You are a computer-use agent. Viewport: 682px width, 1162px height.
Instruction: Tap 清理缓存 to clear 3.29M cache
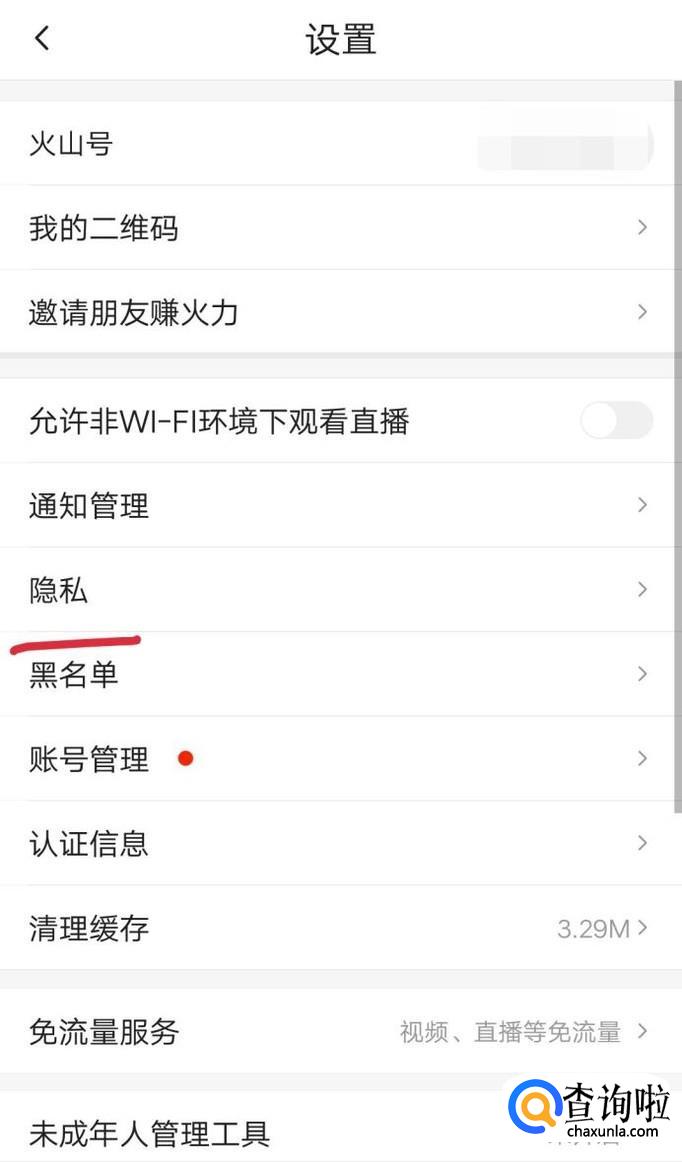(x=340, y=928)
